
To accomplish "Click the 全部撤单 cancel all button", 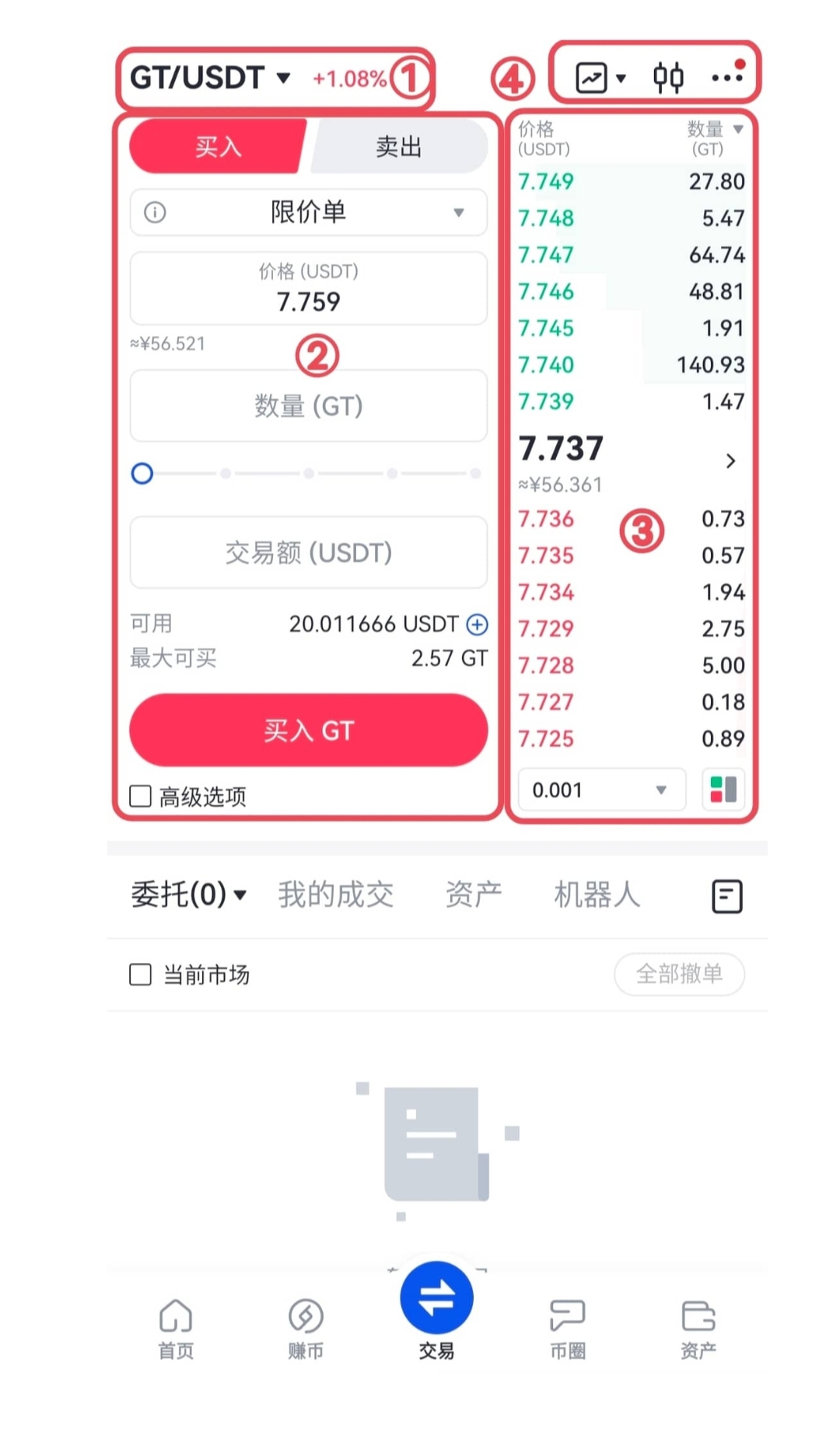I will (x=679, y=974).
